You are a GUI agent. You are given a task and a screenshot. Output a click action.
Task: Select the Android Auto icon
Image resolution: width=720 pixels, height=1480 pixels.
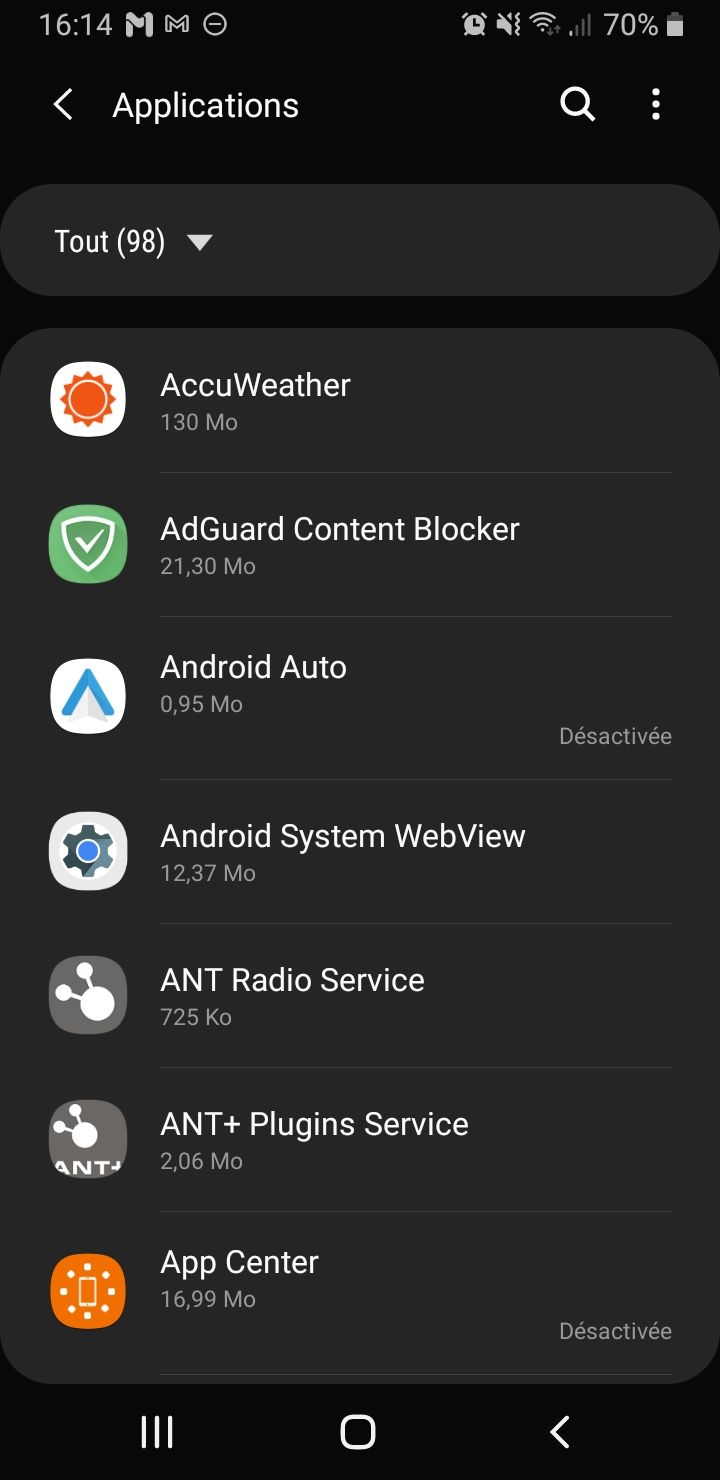pos(87,694)
